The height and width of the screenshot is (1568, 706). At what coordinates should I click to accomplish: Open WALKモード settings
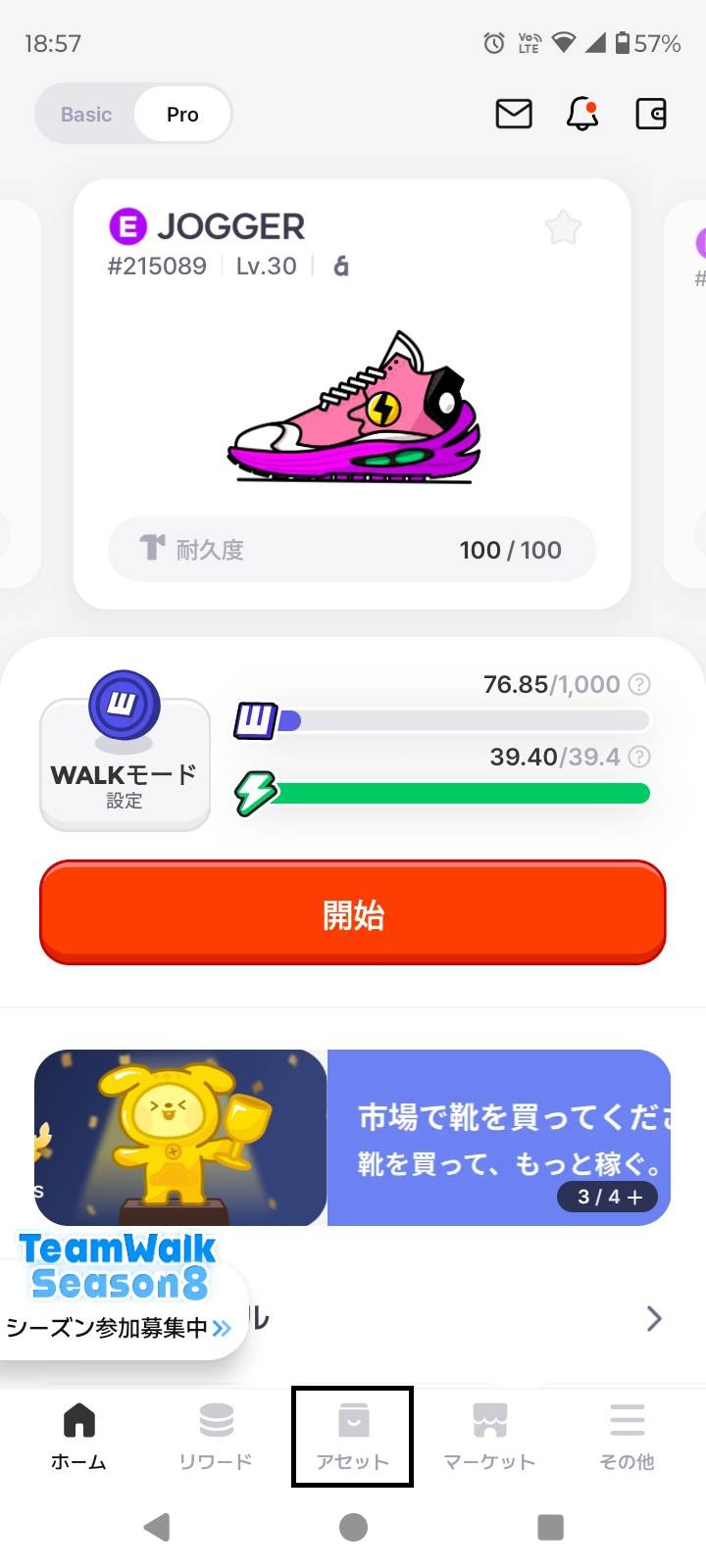tap(125, 764)
